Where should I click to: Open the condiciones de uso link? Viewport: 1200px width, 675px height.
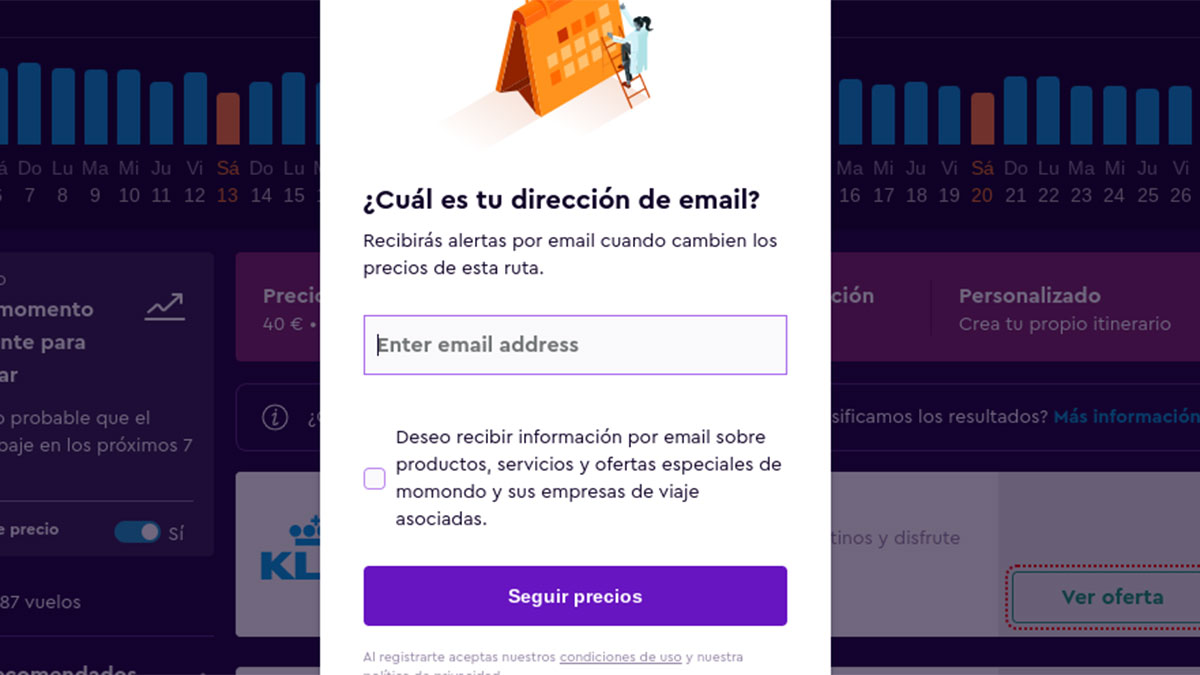click(x=620, y=657)
